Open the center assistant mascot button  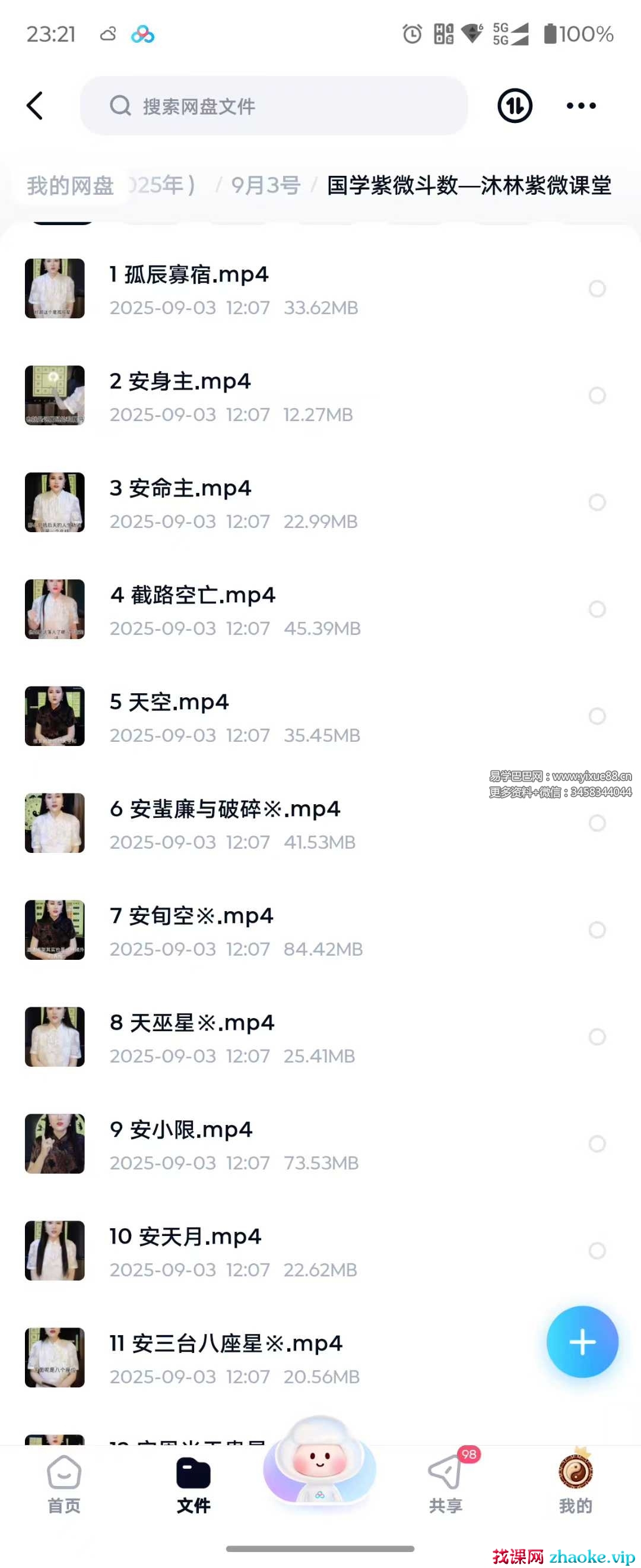coord(320,1461)
